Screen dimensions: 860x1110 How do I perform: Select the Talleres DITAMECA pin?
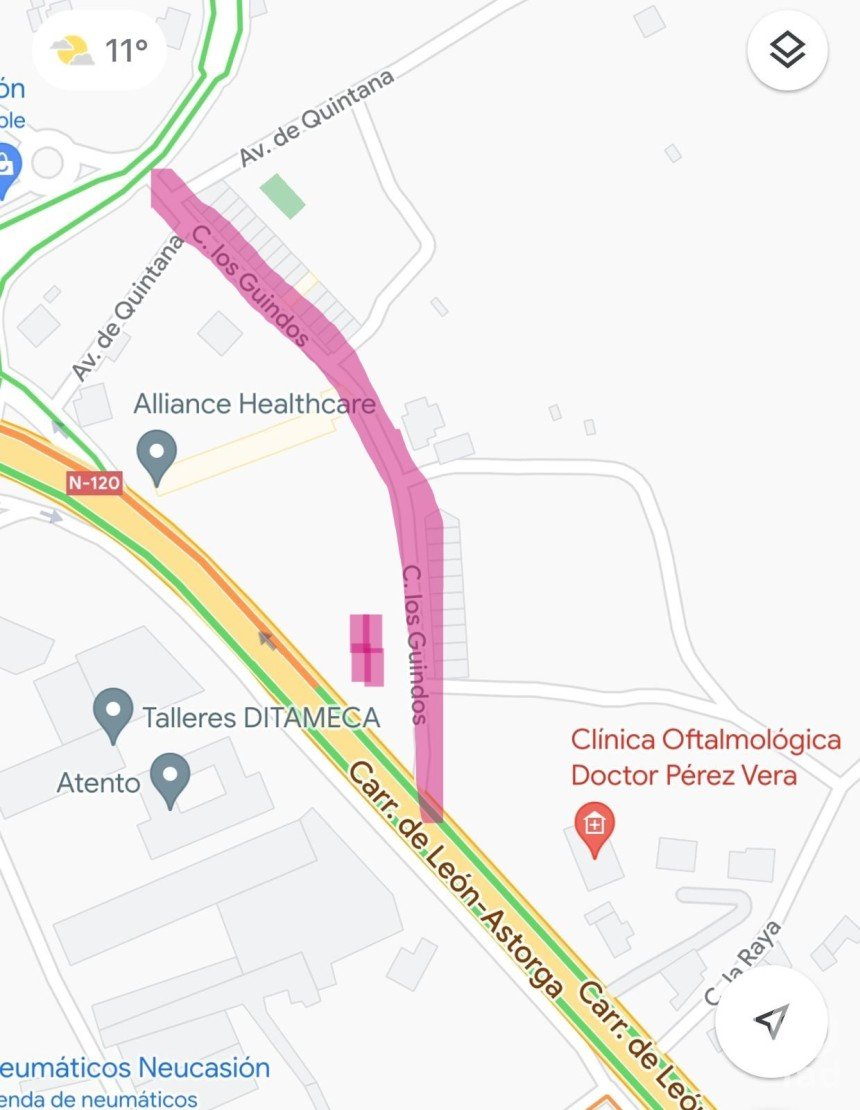point(112,714)
